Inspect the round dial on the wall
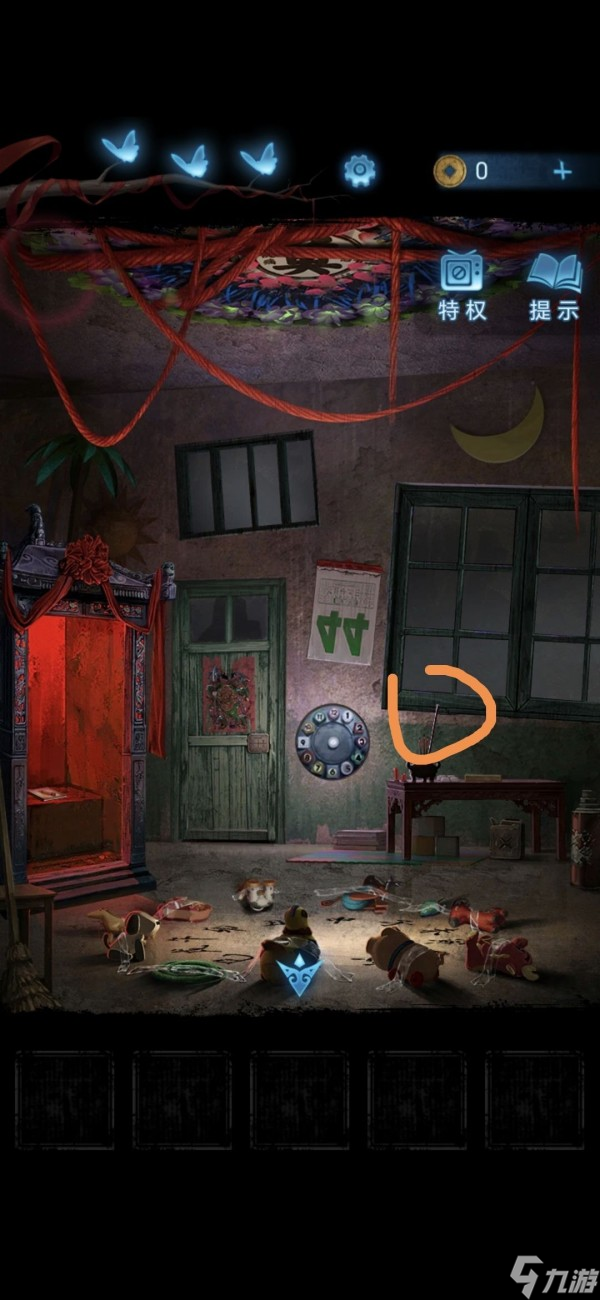Viewport: 600px width, 1300px height. coord(332,742)
